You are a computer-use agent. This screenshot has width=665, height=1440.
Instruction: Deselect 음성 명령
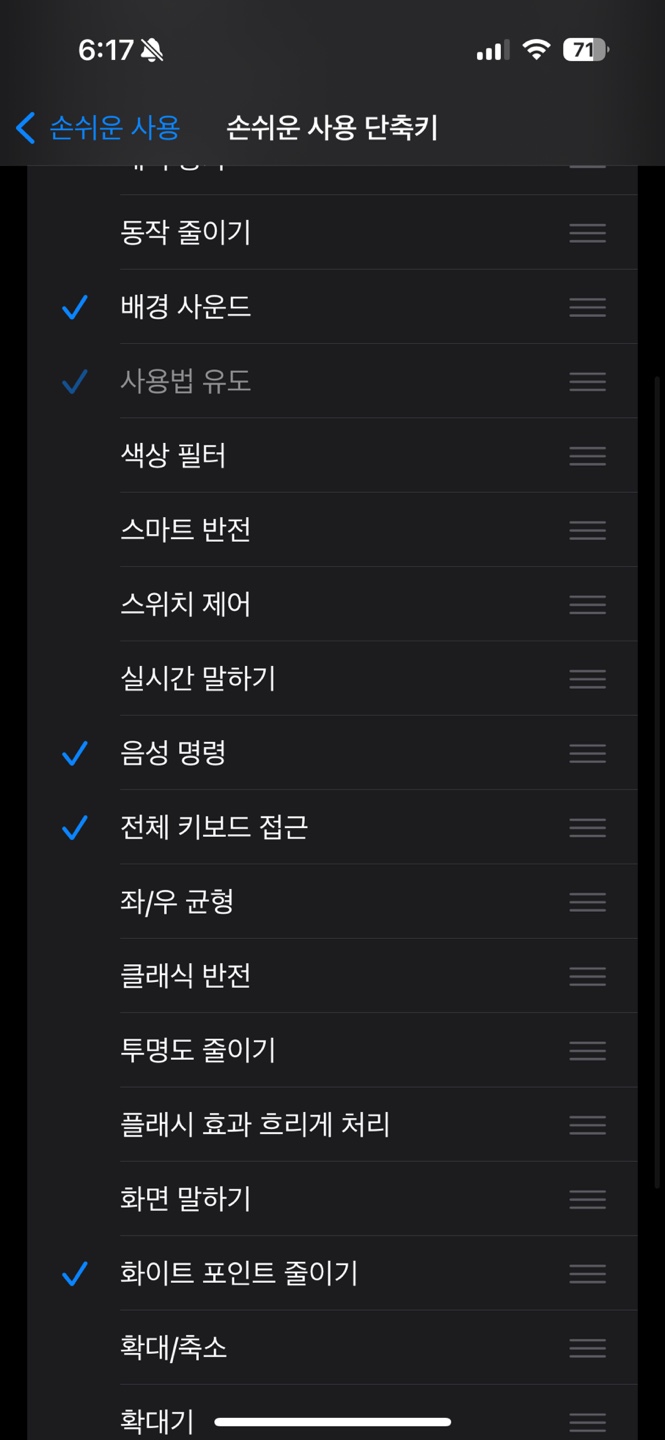pos(332,753)
